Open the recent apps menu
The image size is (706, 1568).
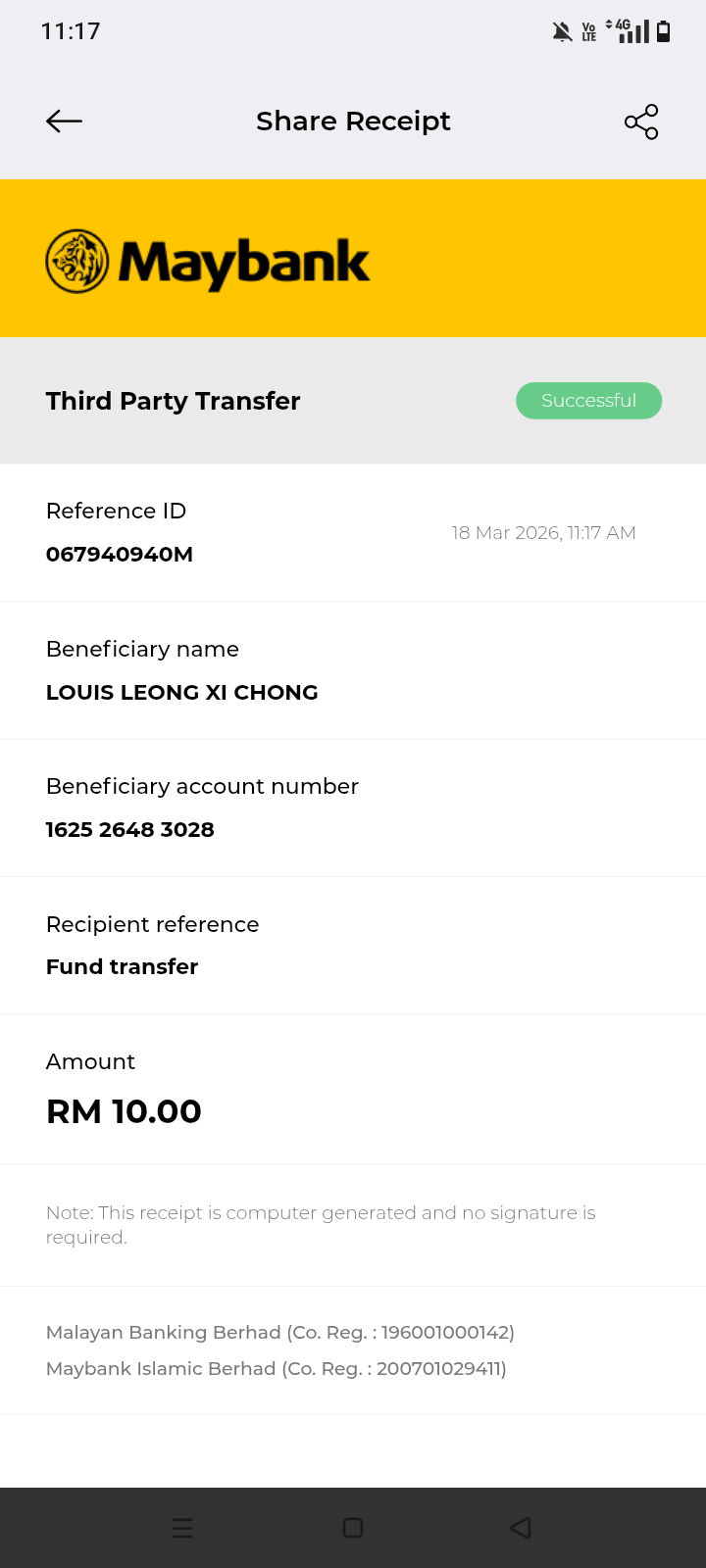pos(182,1528)
